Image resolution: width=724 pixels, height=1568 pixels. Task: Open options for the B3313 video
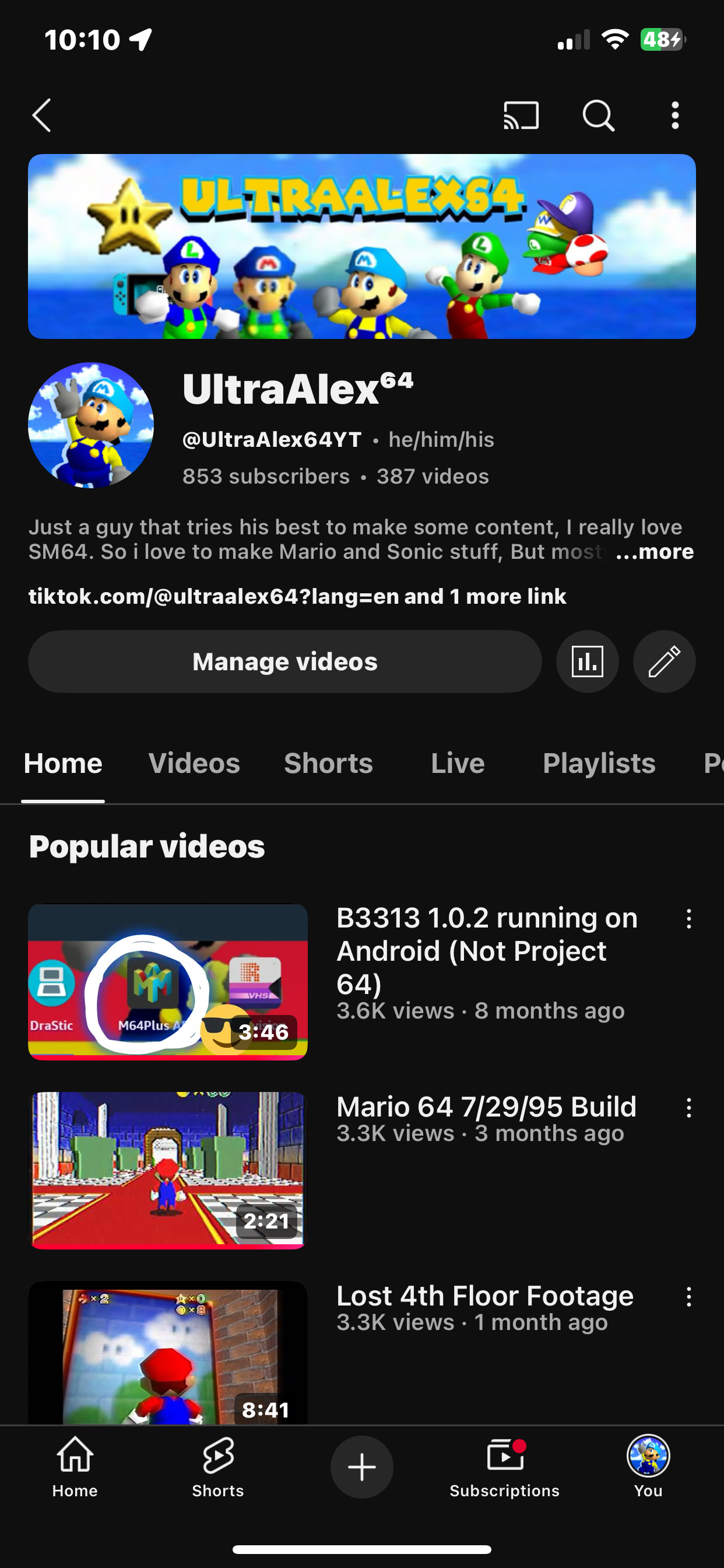[x=688, y=919]
